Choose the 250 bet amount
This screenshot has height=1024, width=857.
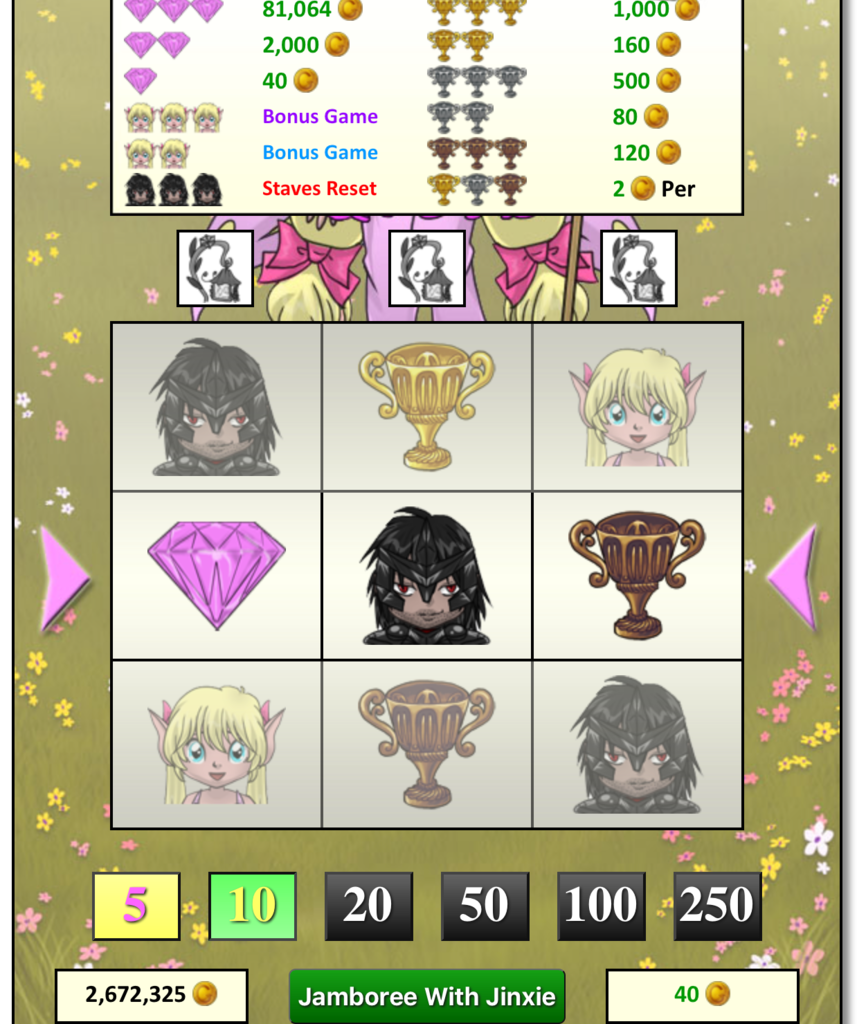(717, 906)
